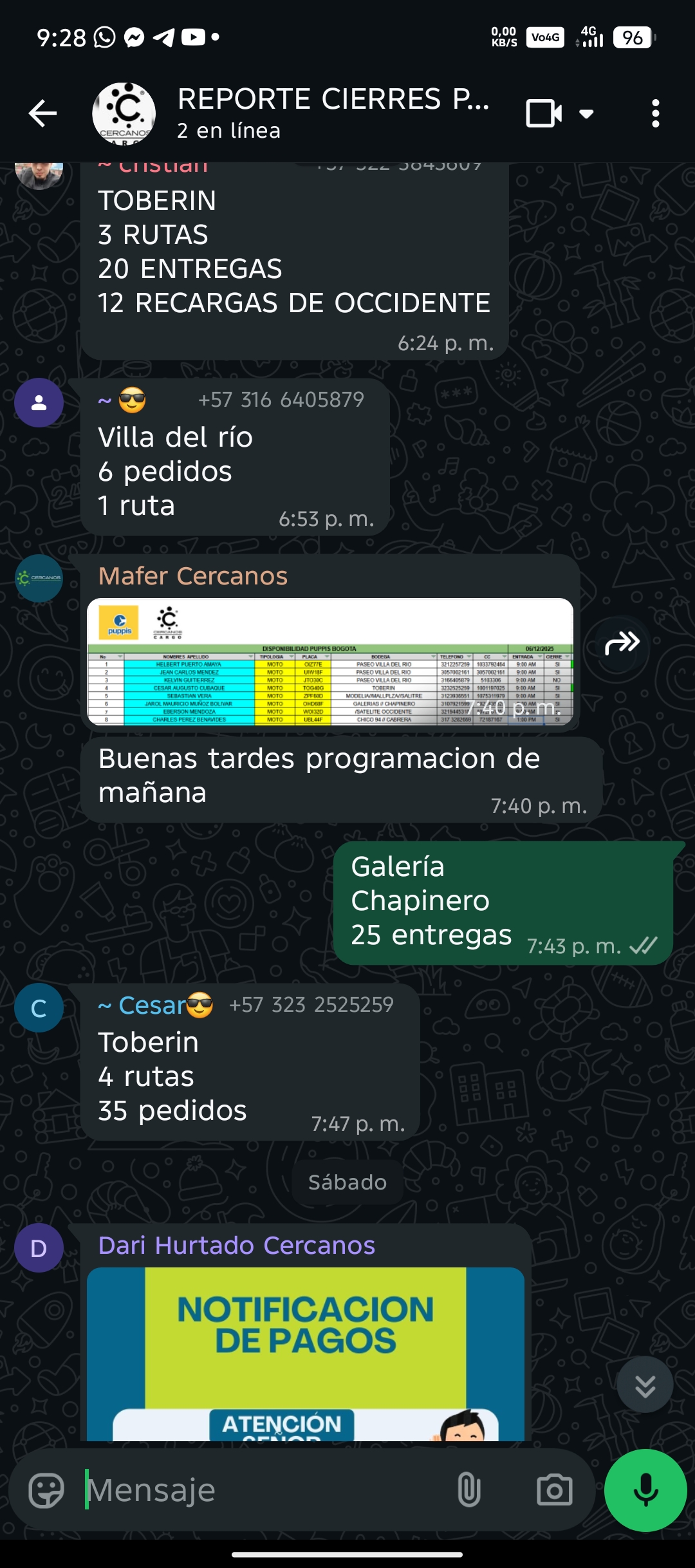The image size is (695, 1568).
Task: Record a voice message
Action: click(645, 1490)
